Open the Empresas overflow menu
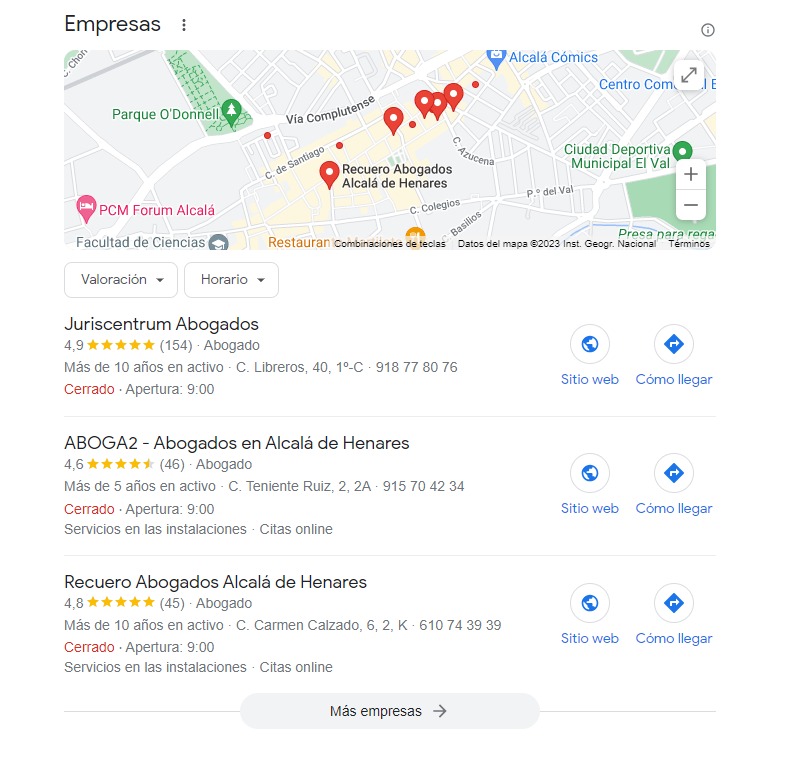 coord(183,25)
